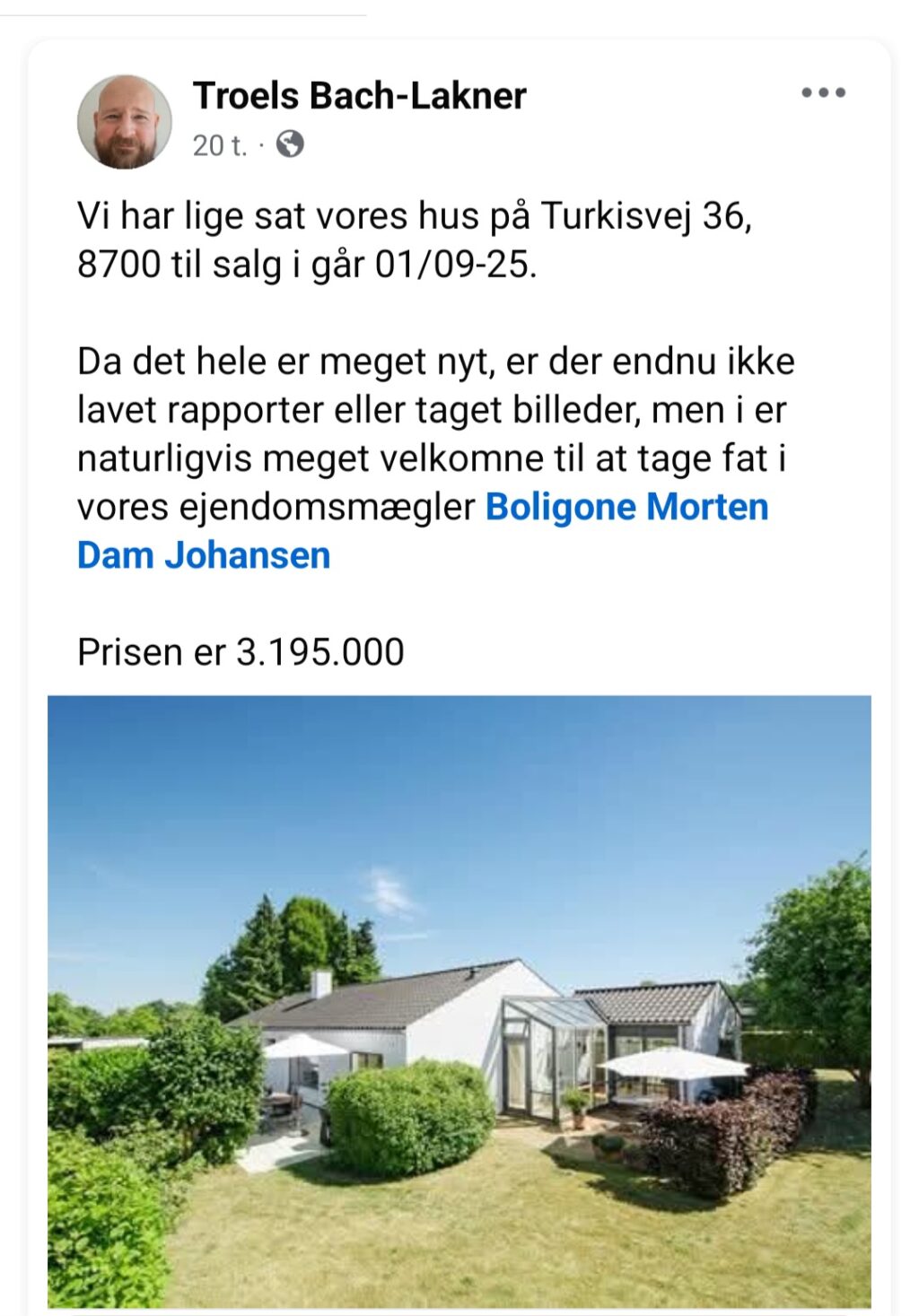Open the house photo in the post
This screenshot has height=1316, width=919.
[x=459, y=1000]
